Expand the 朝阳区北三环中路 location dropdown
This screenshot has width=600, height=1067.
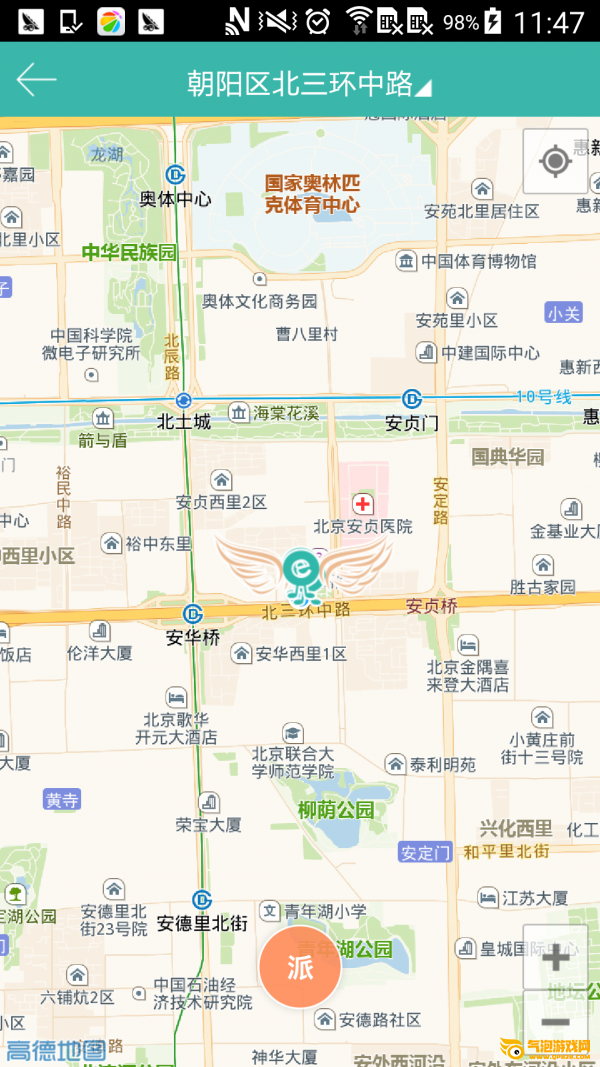[309, 84]
